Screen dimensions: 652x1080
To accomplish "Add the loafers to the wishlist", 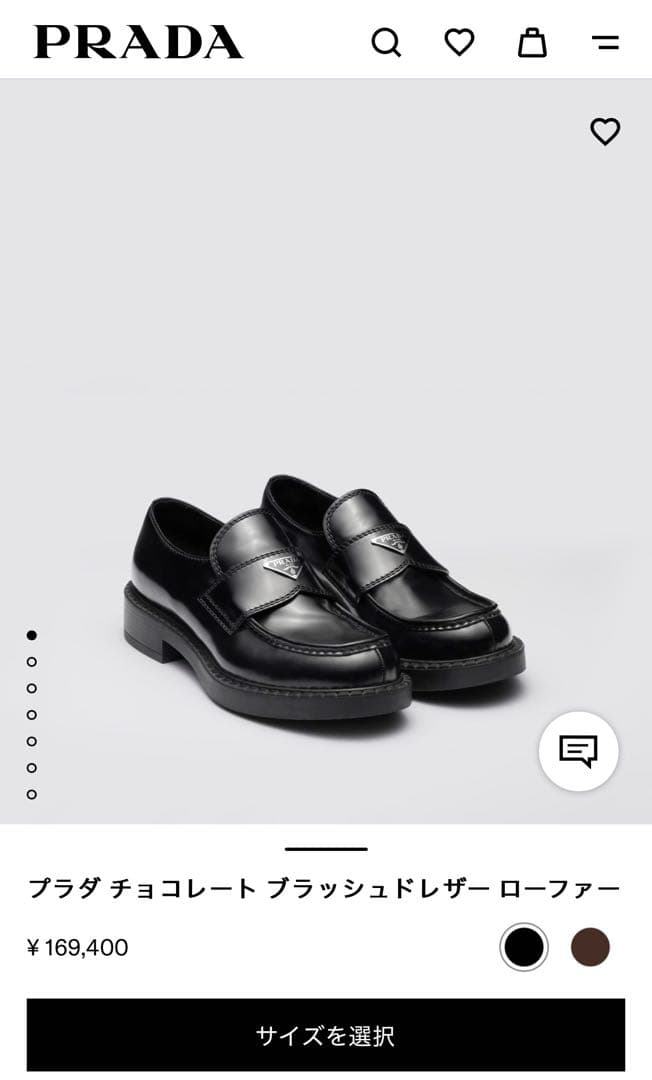I will point(605,131).
